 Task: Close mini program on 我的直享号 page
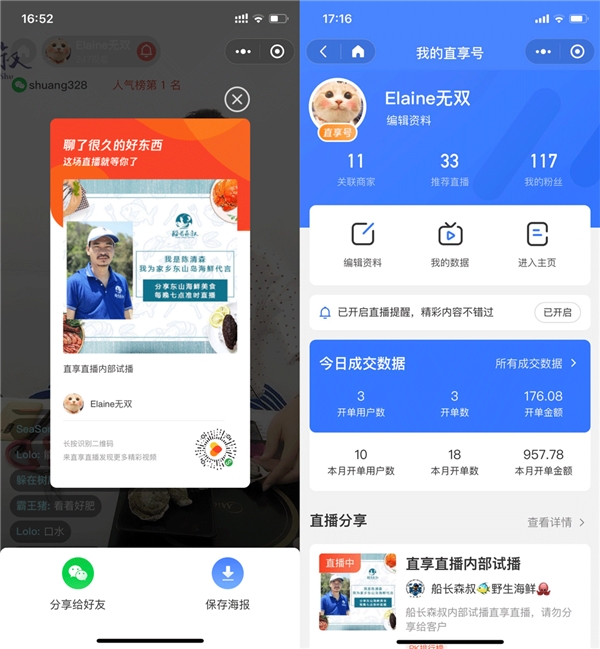577,52
